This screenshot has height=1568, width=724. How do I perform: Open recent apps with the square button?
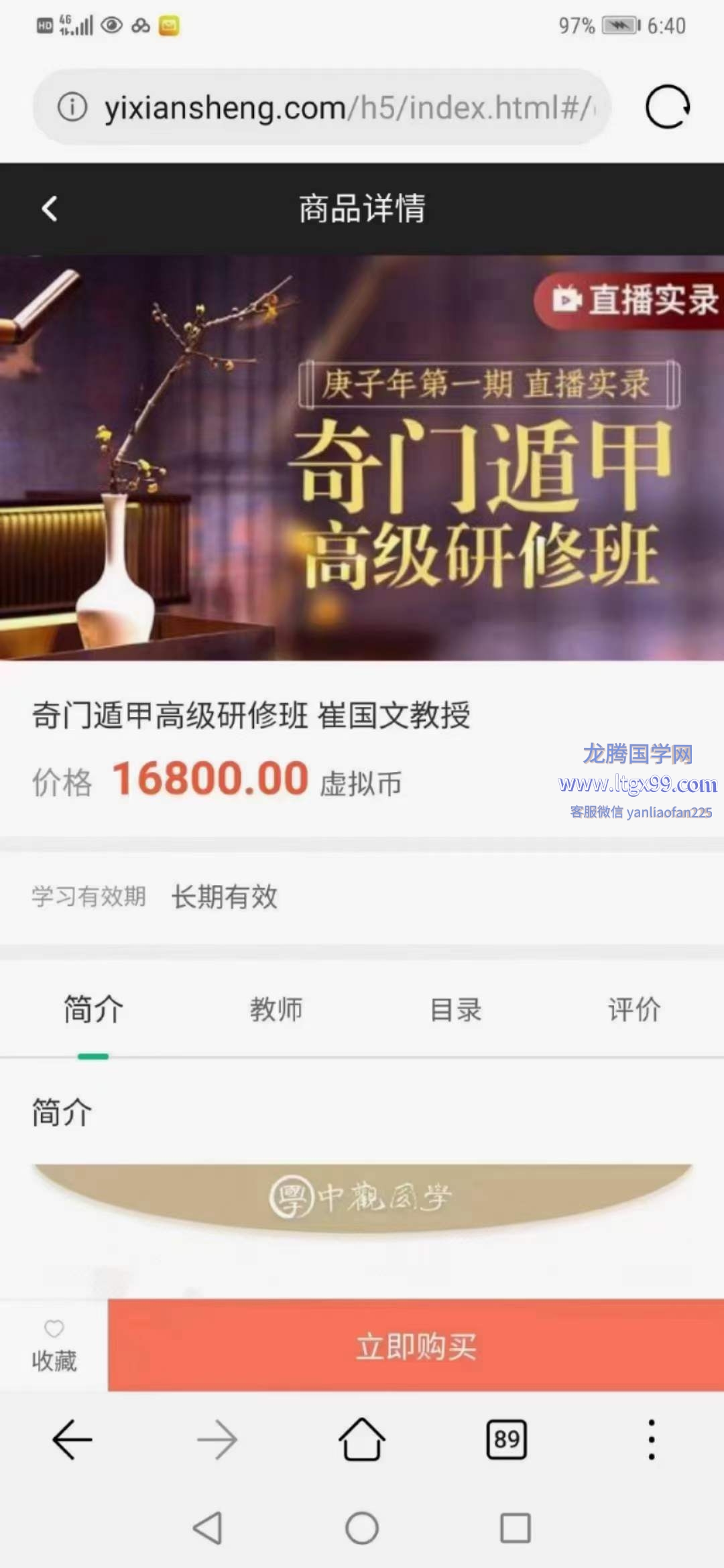click(x=516, y=1528)
